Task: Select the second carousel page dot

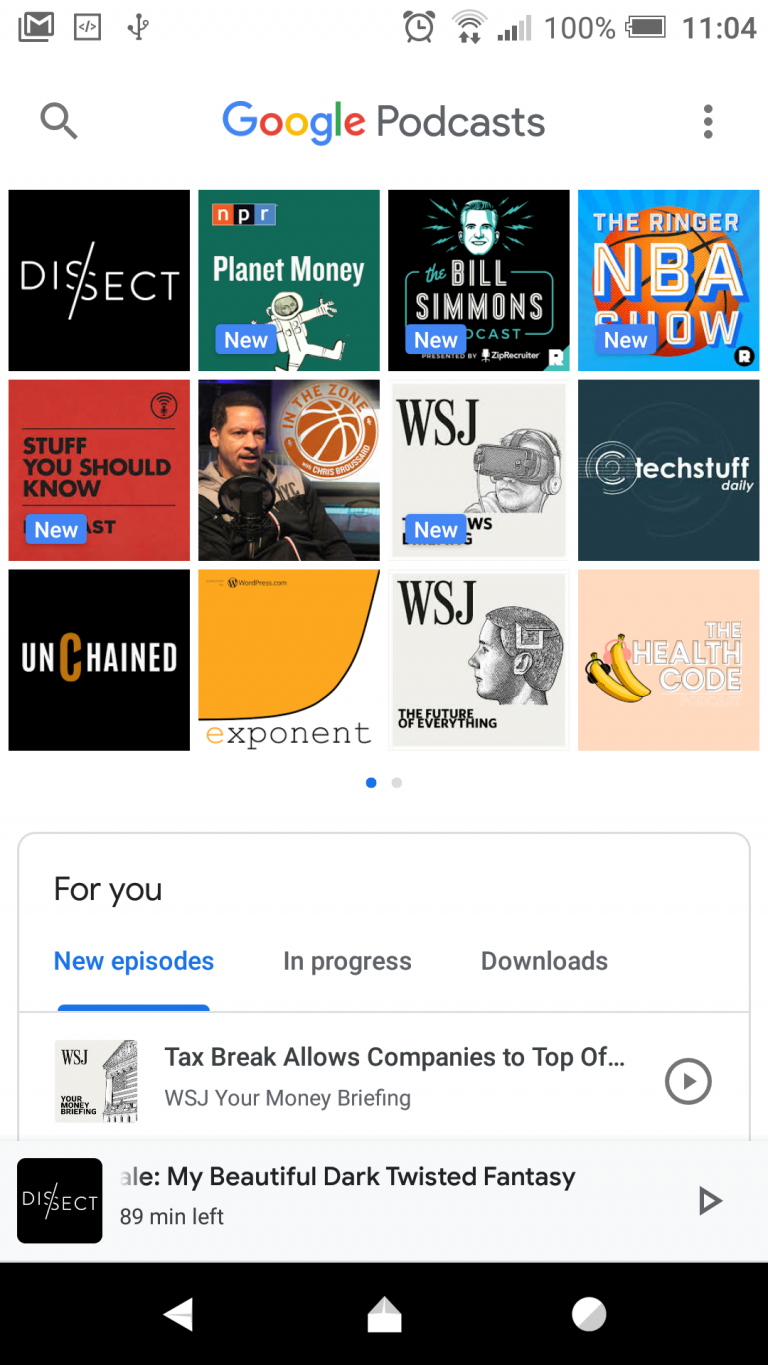Action: tap(396, 783)
